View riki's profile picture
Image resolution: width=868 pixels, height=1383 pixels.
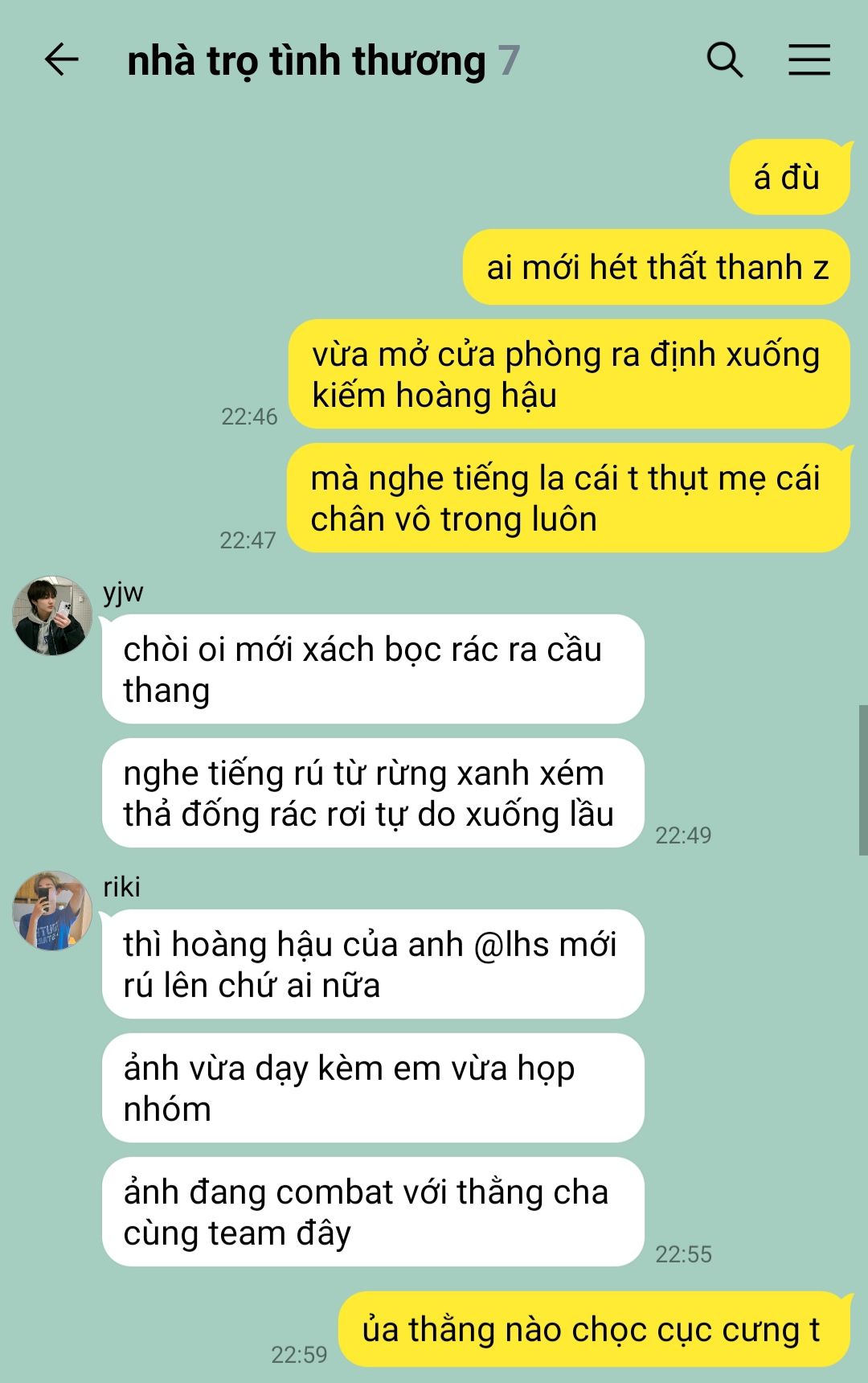tap(52, 910)
